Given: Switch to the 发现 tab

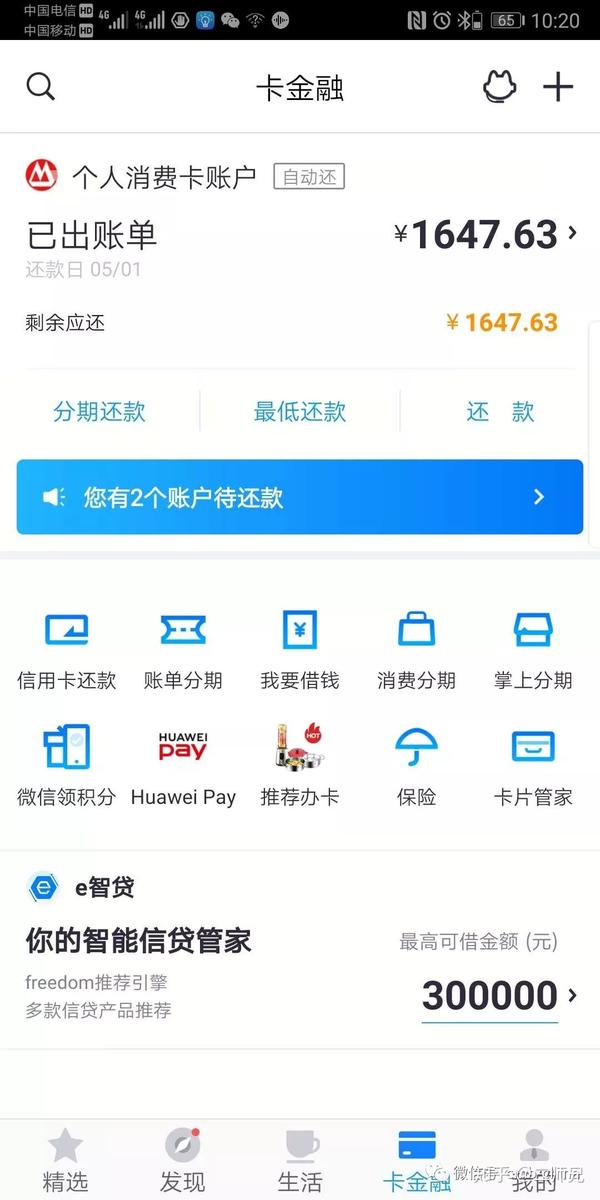Looking at the screenshot, I should point(183,1161).
